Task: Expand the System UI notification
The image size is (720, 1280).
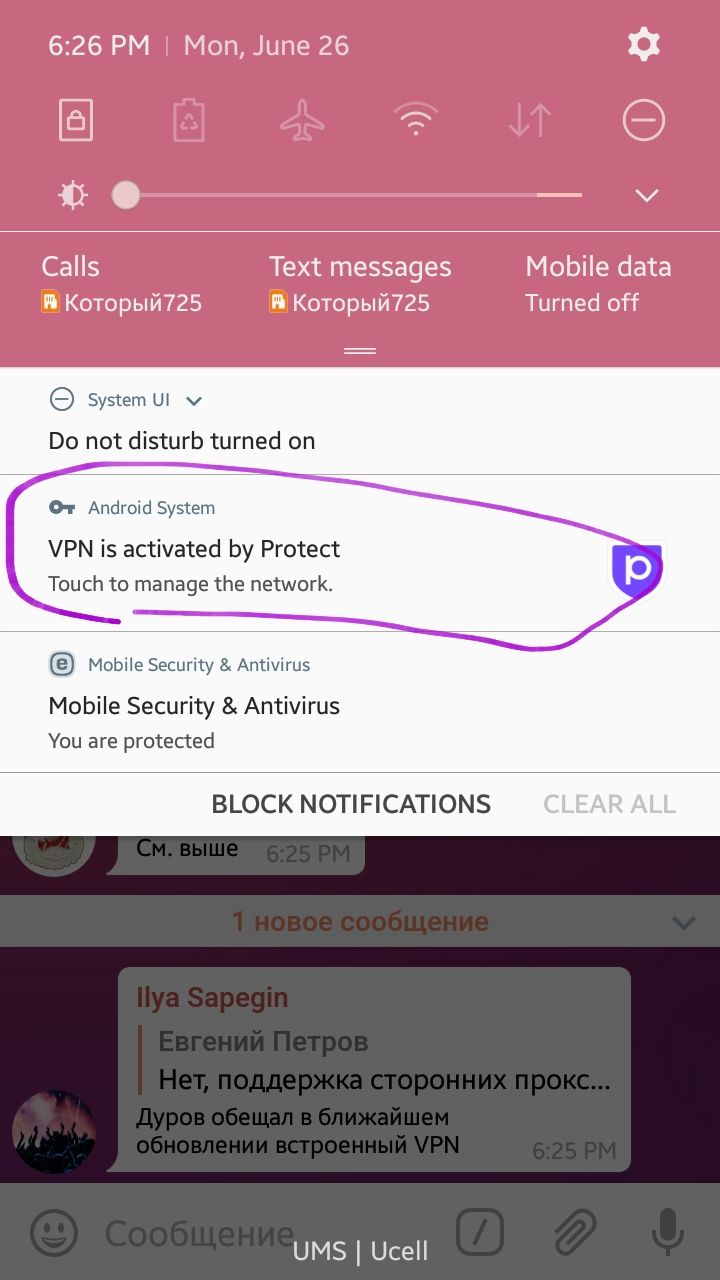Action: (194, 401)
